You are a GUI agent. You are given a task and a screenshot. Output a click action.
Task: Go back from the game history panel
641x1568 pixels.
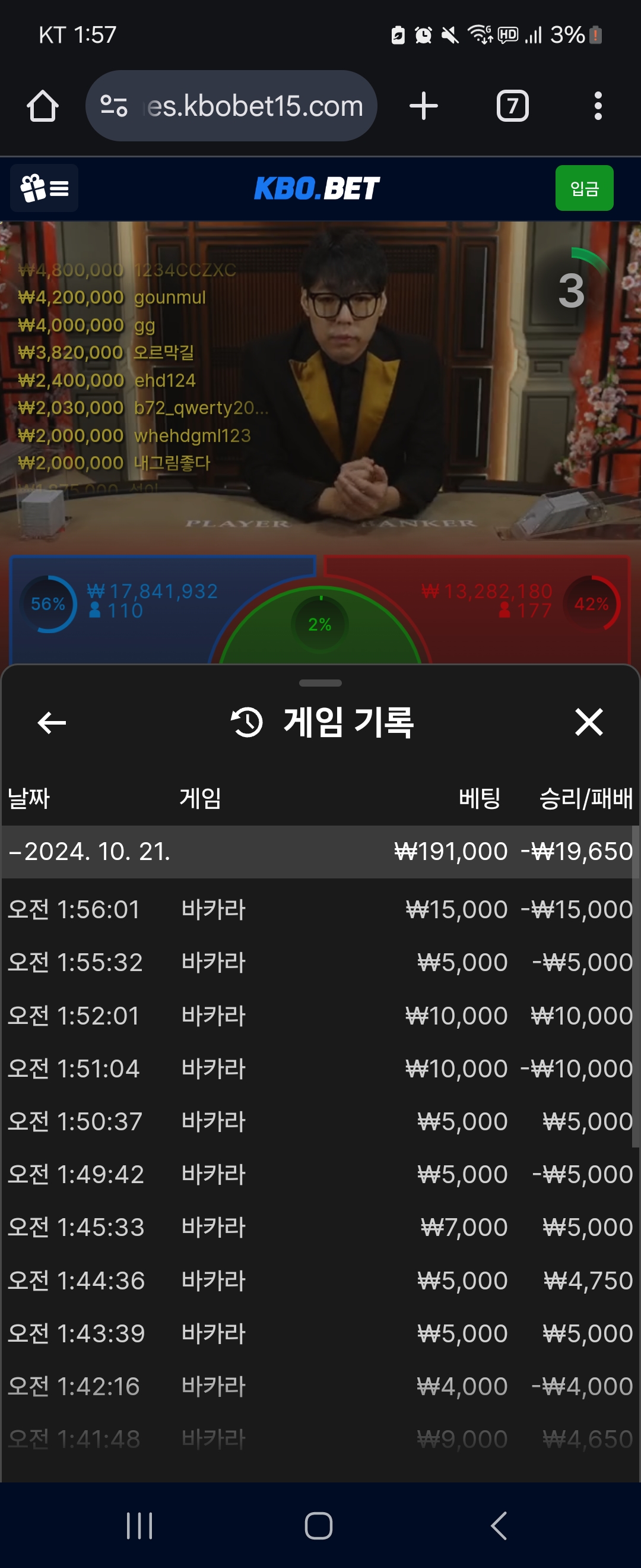point(52,723)
